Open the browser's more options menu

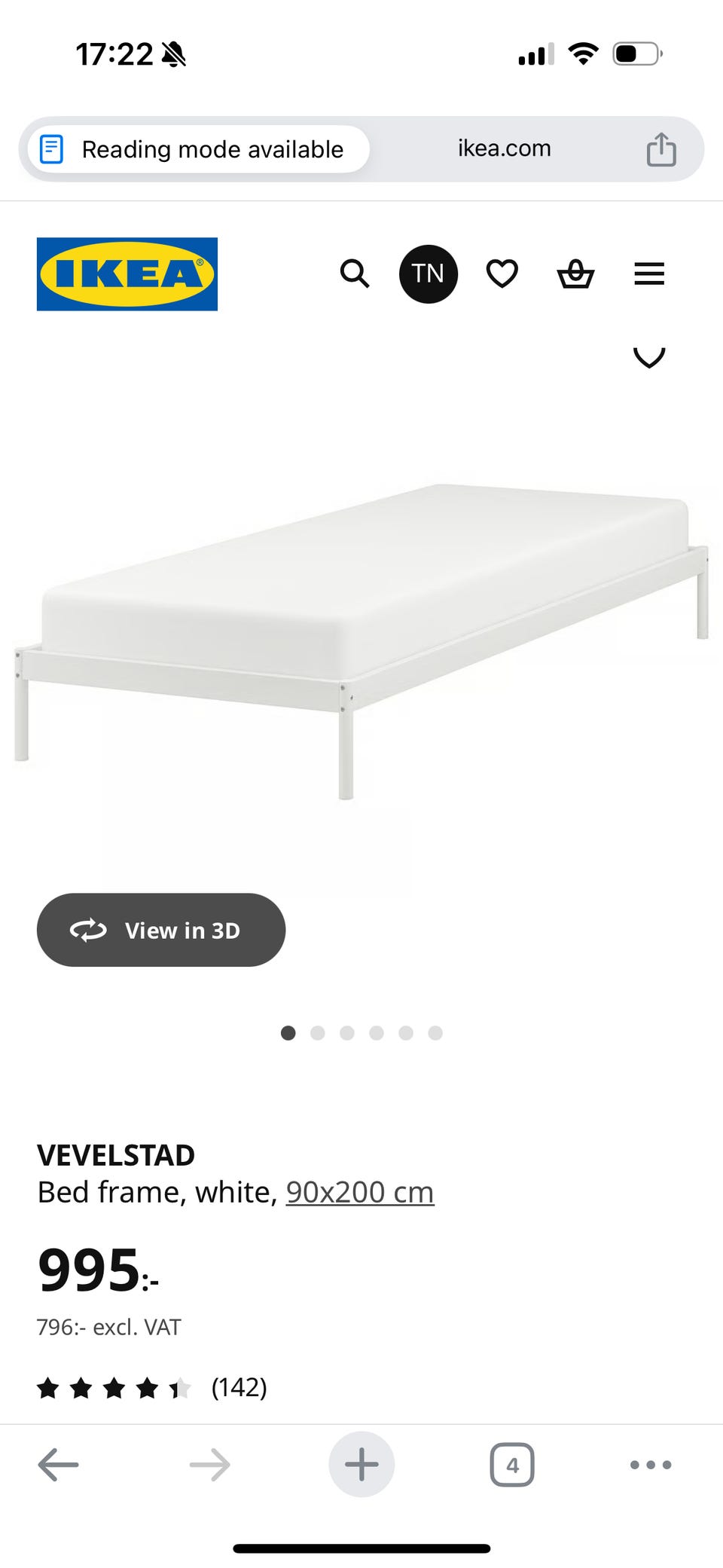pyautogui.click(x=651, y=1465)
